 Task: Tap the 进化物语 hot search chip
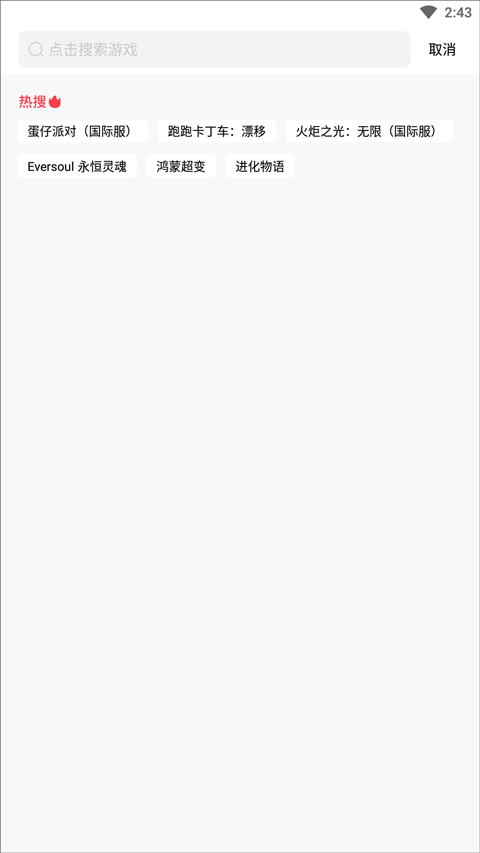(x=260, y=166)
